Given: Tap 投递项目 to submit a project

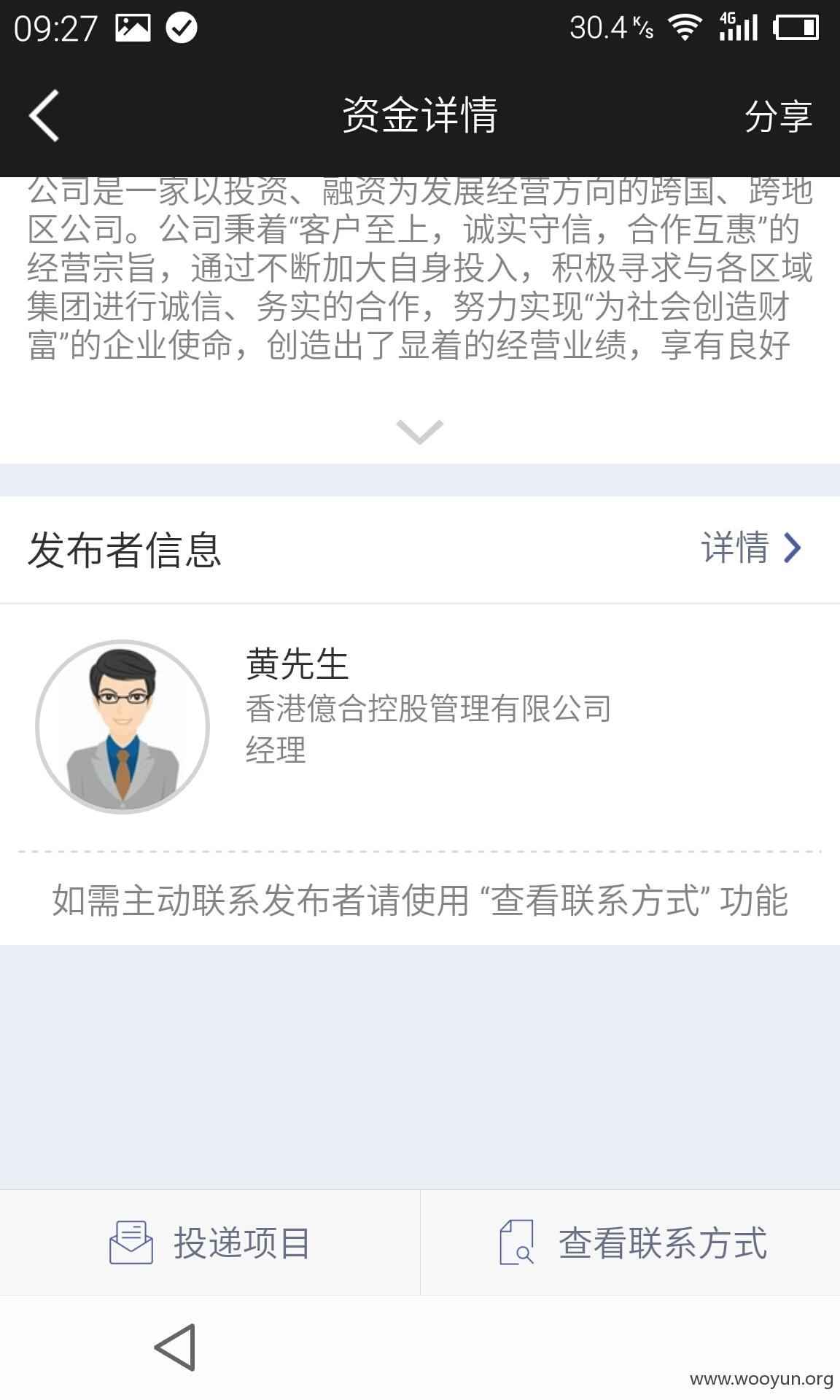Looking at the screenshot, I should tap(210, 1242).
